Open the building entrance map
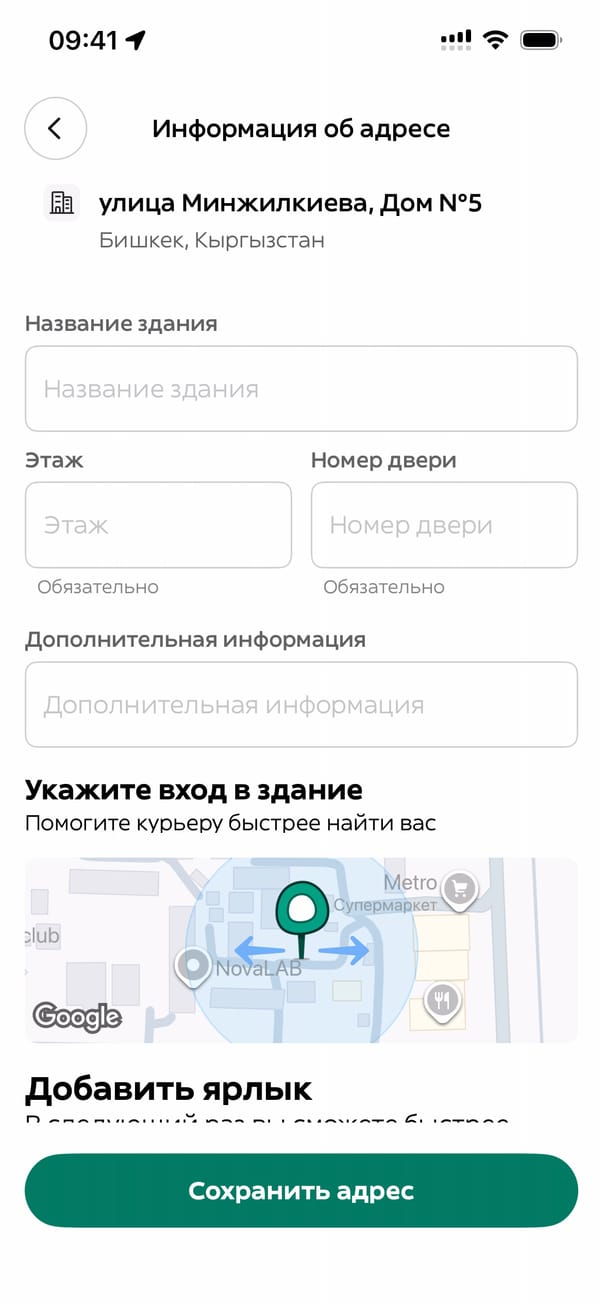Image resolution: width=603 pixels, height=1305 pixels. pos(301,950)
